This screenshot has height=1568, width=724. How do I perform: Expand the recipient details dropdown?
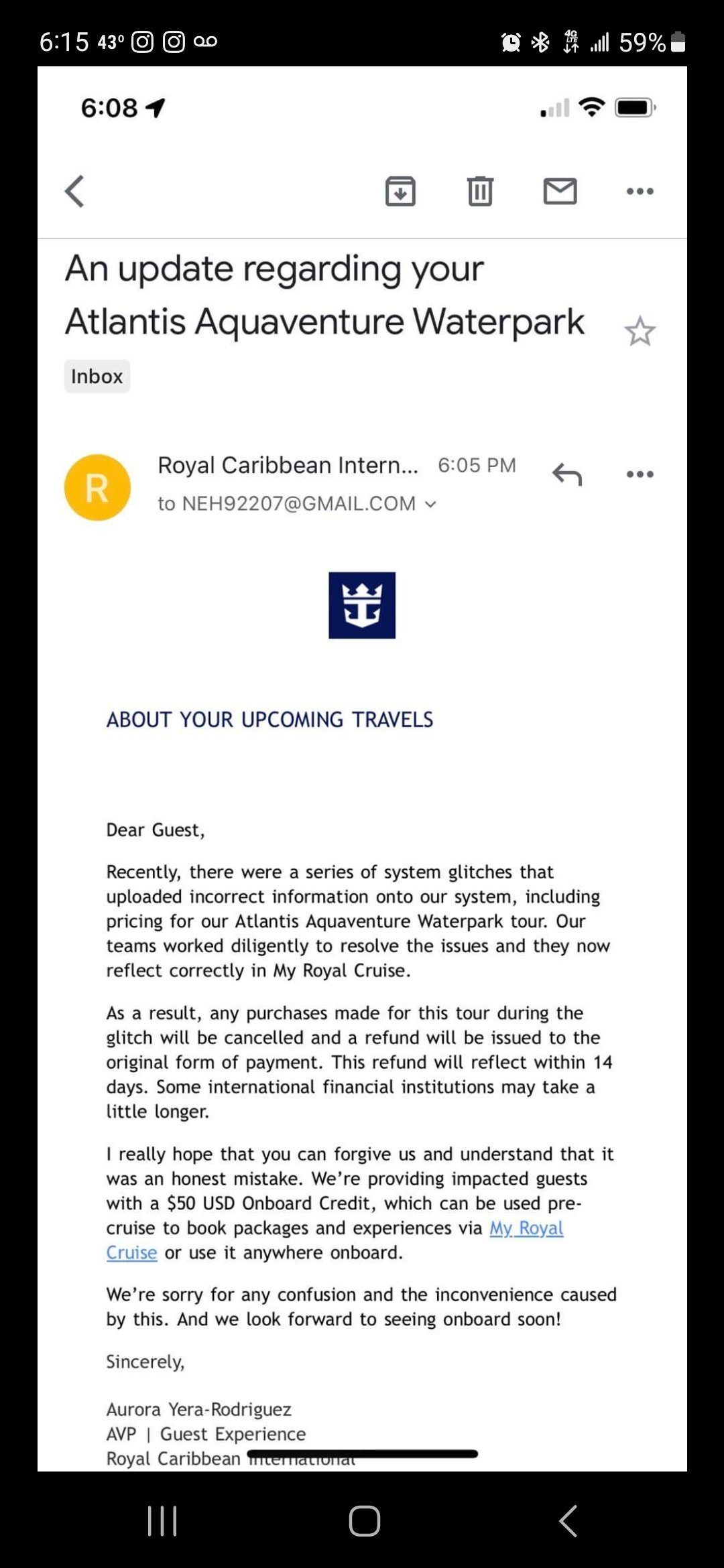[x=430, y=504]
